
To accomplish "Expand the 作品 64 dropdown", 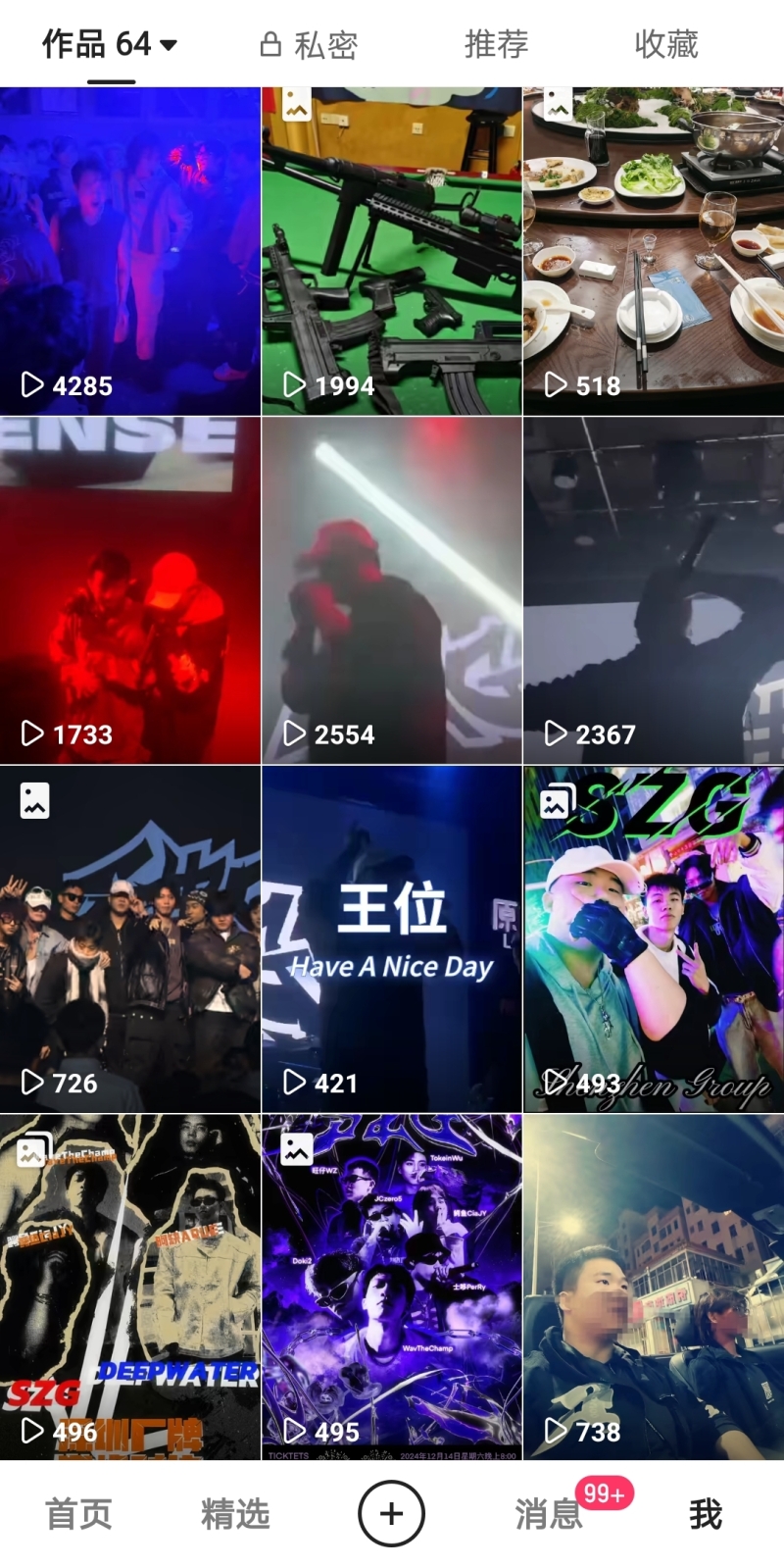I will [110, 44].
